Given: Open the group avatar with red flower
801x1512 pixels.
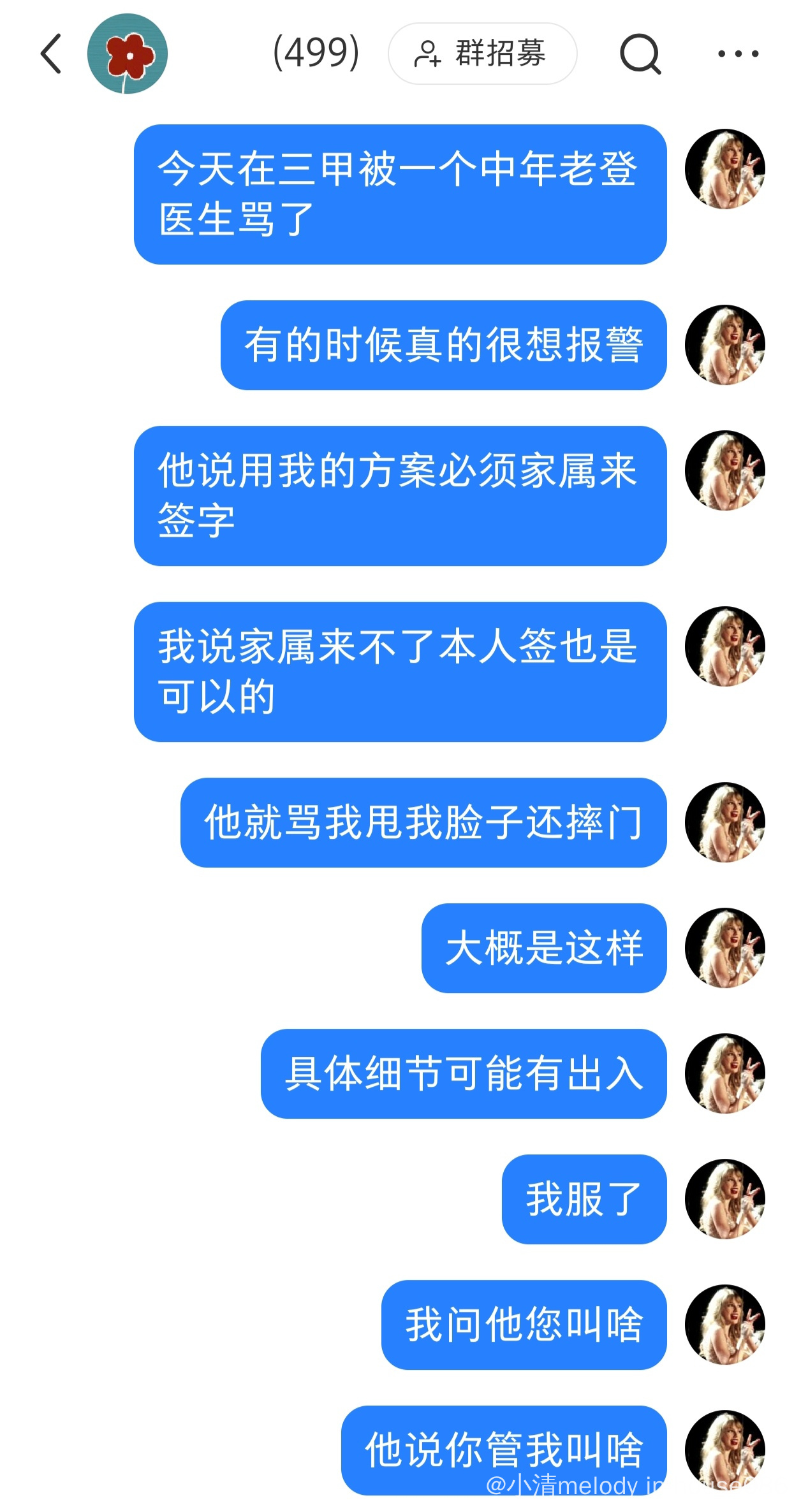Looking at the screenshot, I should pos(128,54).
